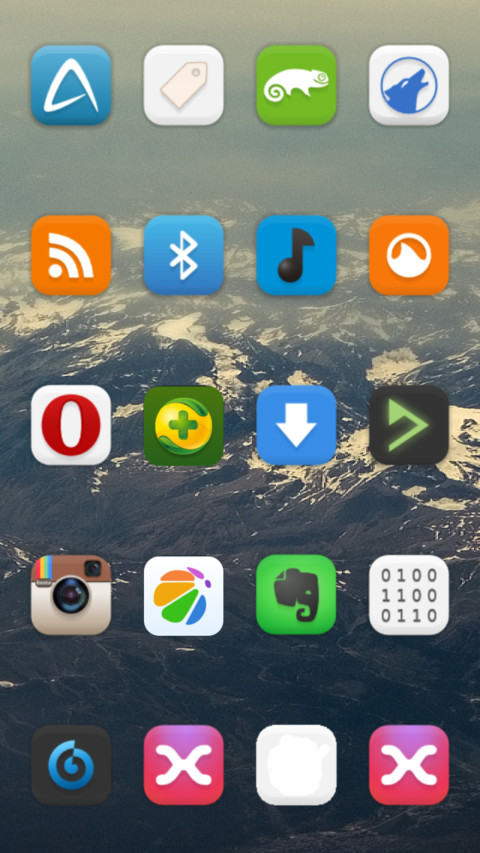Open the Instagram camera app
The height and width of the screenshot is (853, 480).
pyautogui.click(x=71, y=595)
